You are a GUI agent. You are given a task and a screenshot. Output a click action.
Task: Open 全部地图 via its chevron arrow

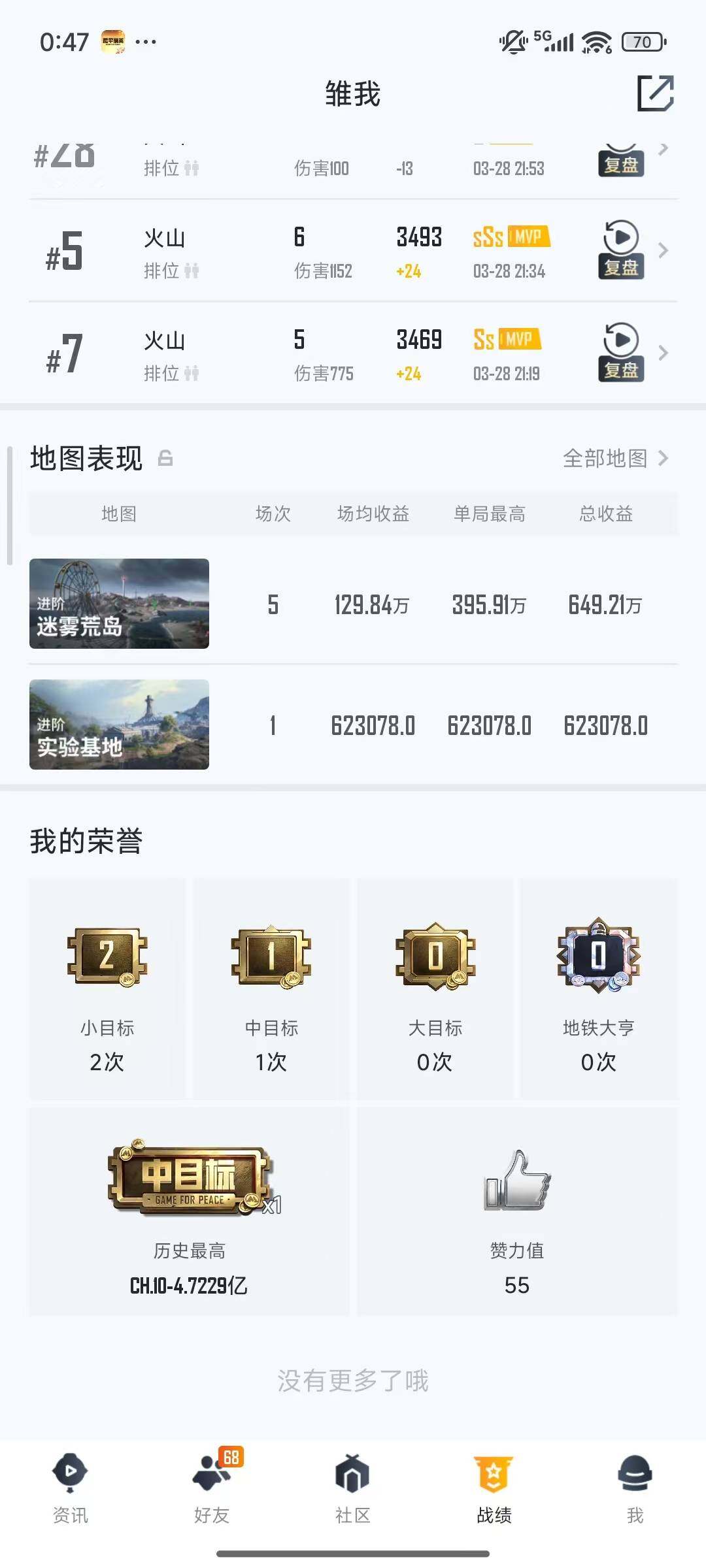tap(662, 459)
